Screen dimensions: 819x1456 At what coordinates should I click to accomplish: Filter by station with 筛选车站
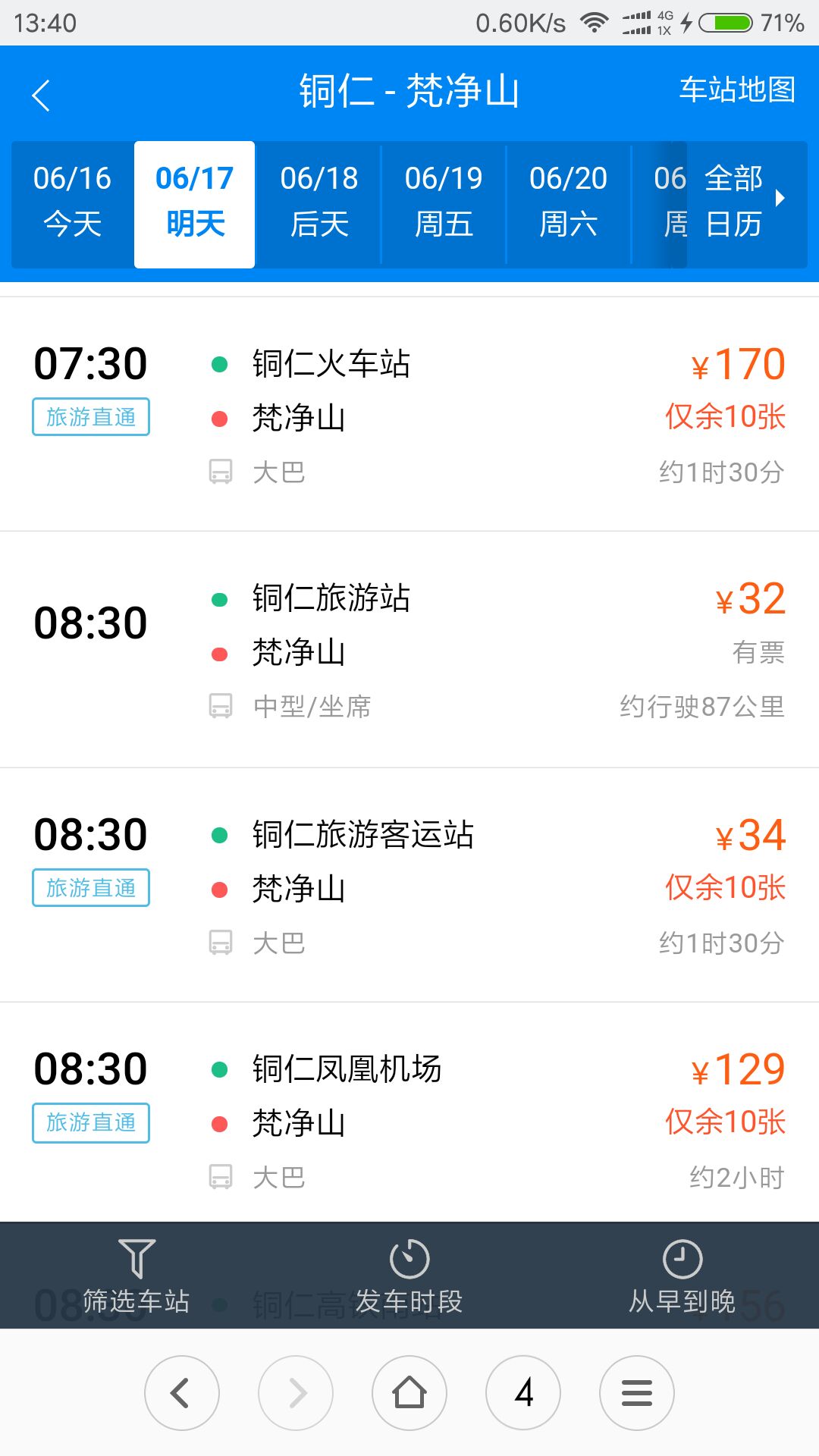(136, 1276)
